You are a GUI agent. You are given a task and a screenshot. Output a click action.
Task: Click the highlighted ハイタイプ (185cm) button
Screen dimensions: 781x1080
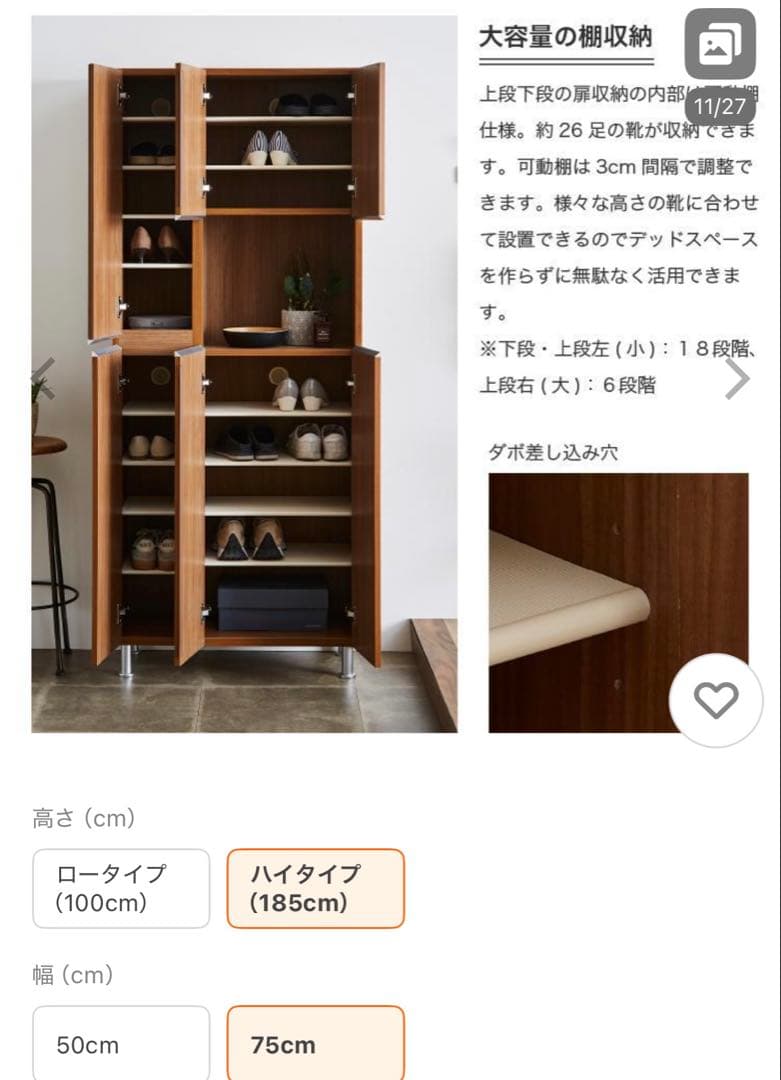coord(315,888)
